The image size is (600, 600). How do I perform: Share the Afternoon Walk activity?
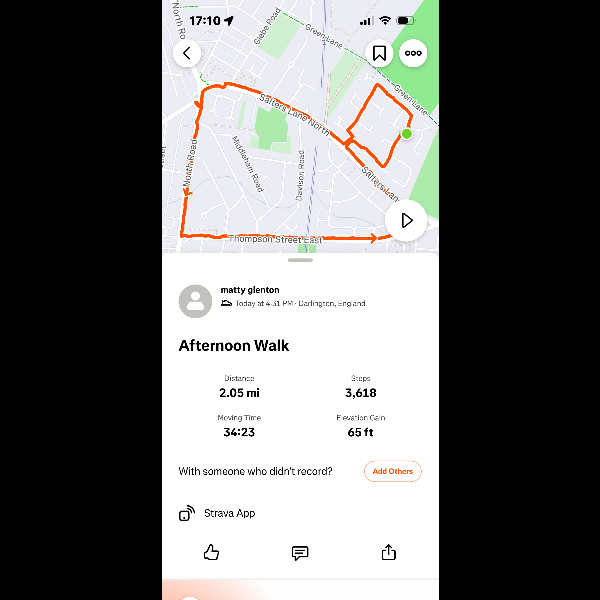click(389, 552)
